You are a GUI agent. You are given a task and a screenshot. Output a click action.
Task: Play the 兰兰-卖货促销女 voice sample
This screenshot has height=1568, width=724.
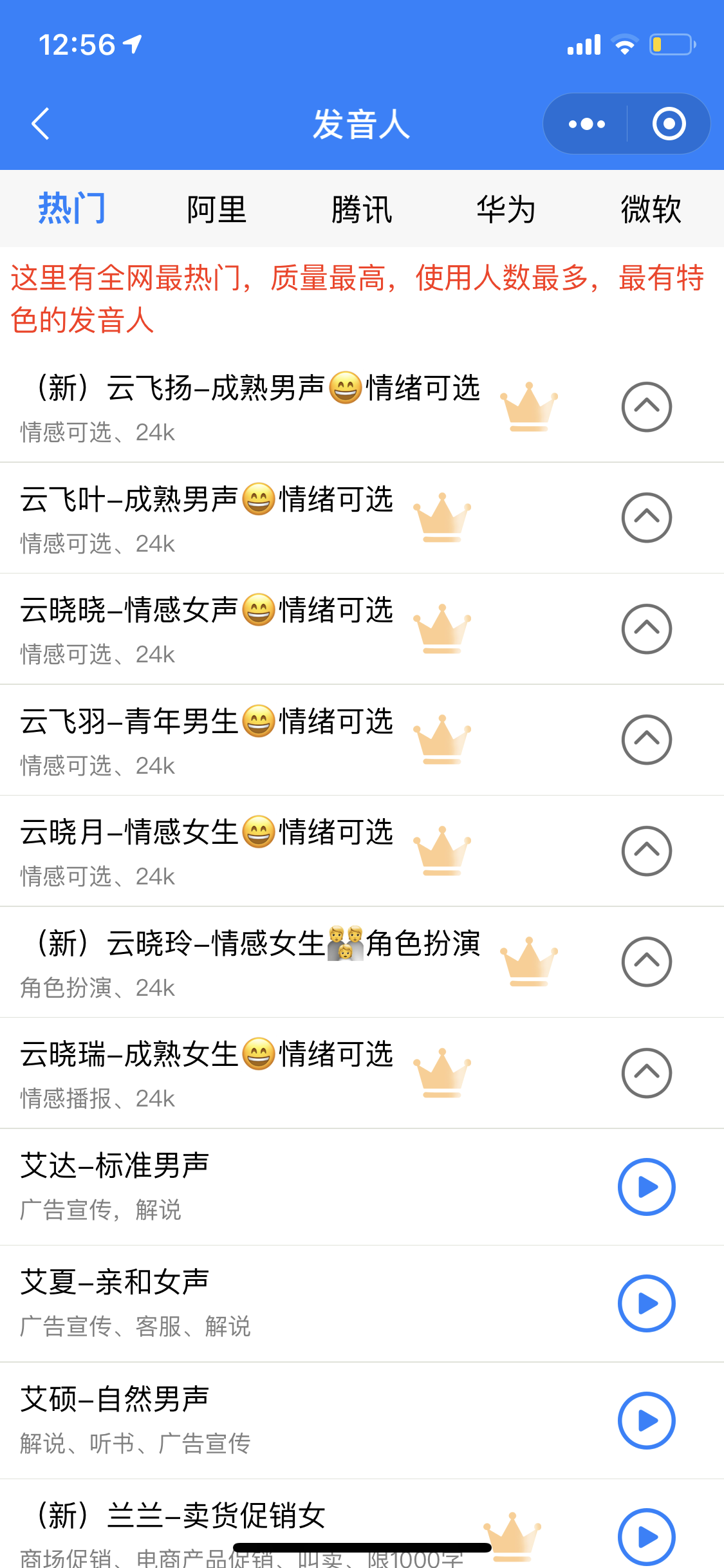(x=647, y=1536)
